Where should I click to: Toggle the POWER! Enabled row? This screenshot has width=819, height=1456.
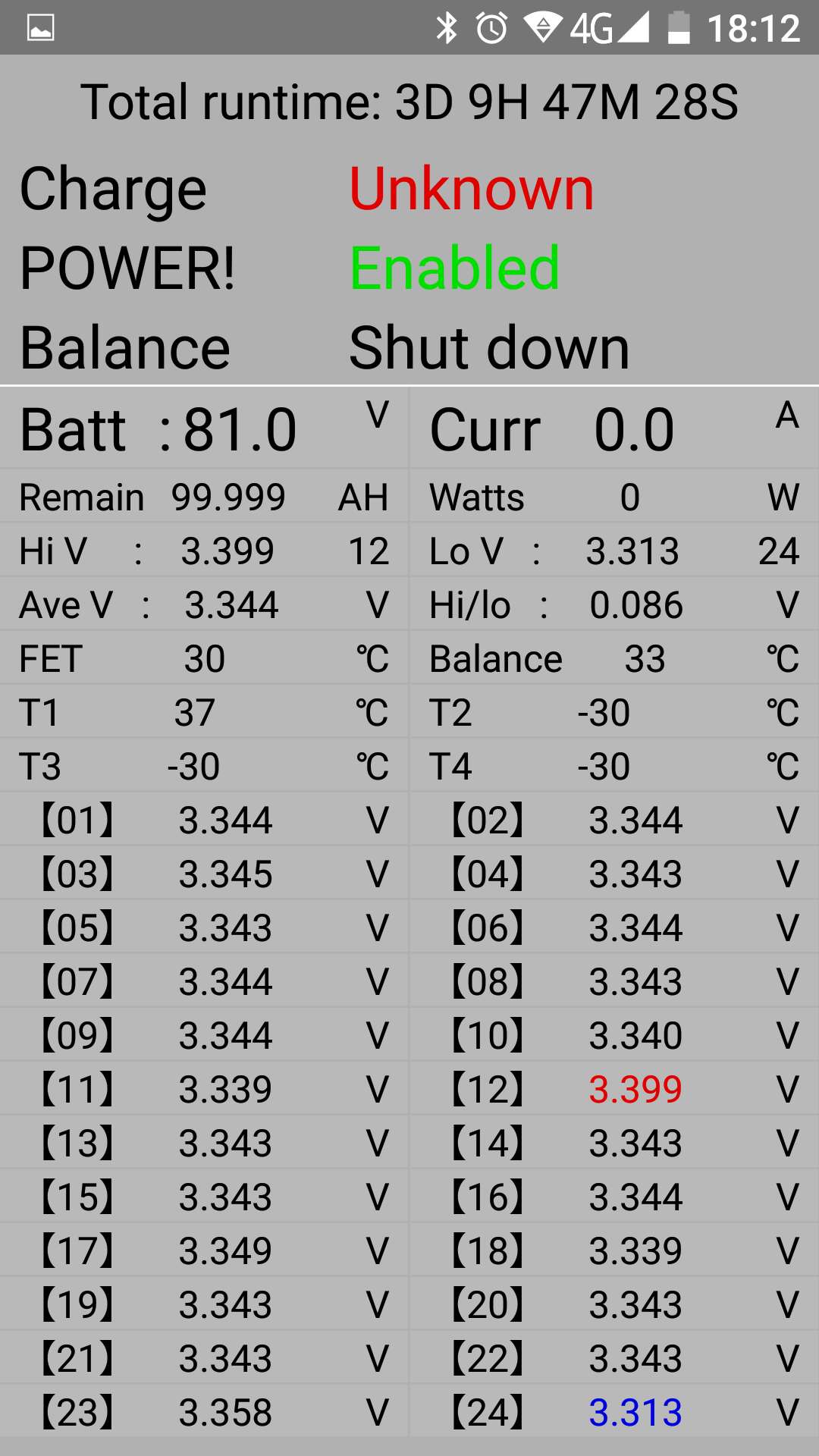click(x=409, y=268)
